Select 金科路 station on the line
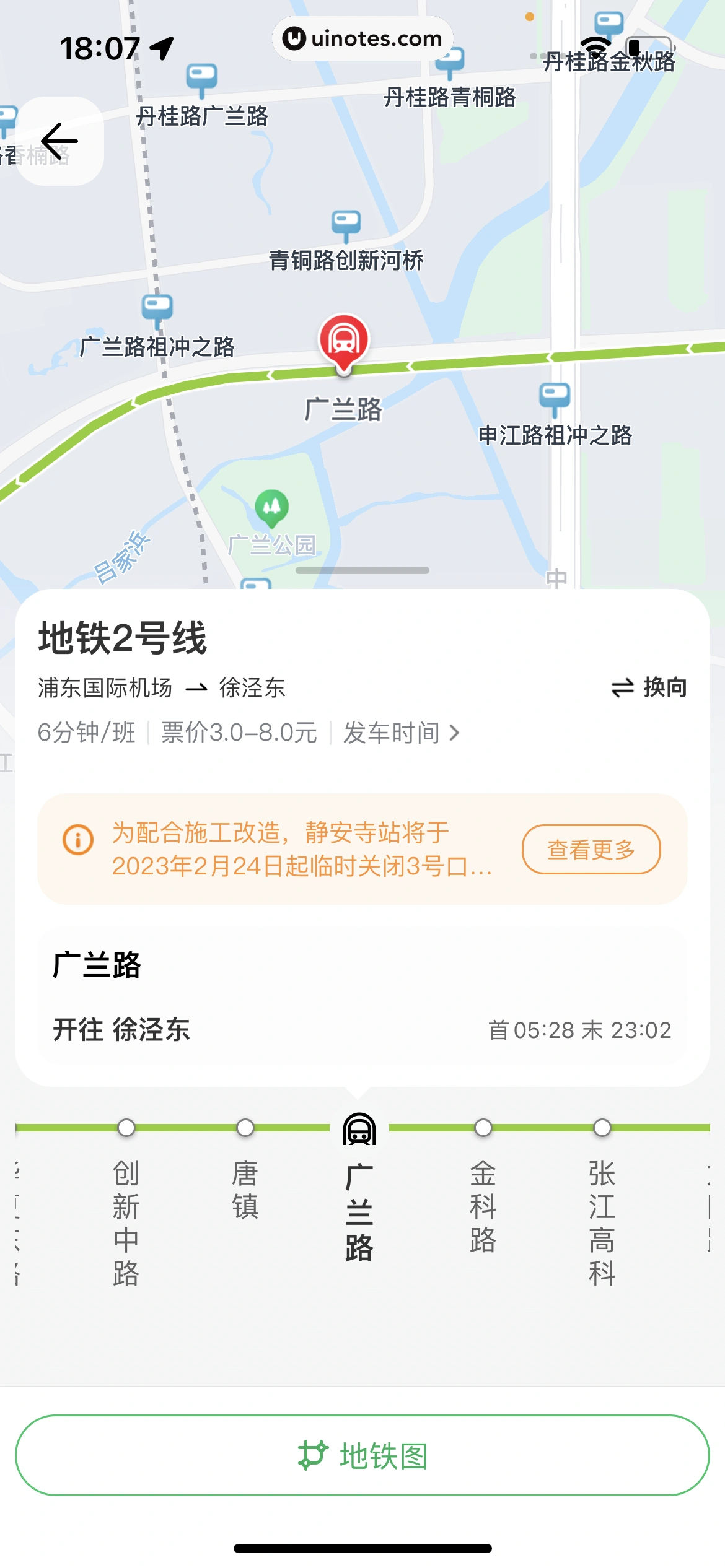This screenshot has height=1568, width=725. coord(483,1128)
